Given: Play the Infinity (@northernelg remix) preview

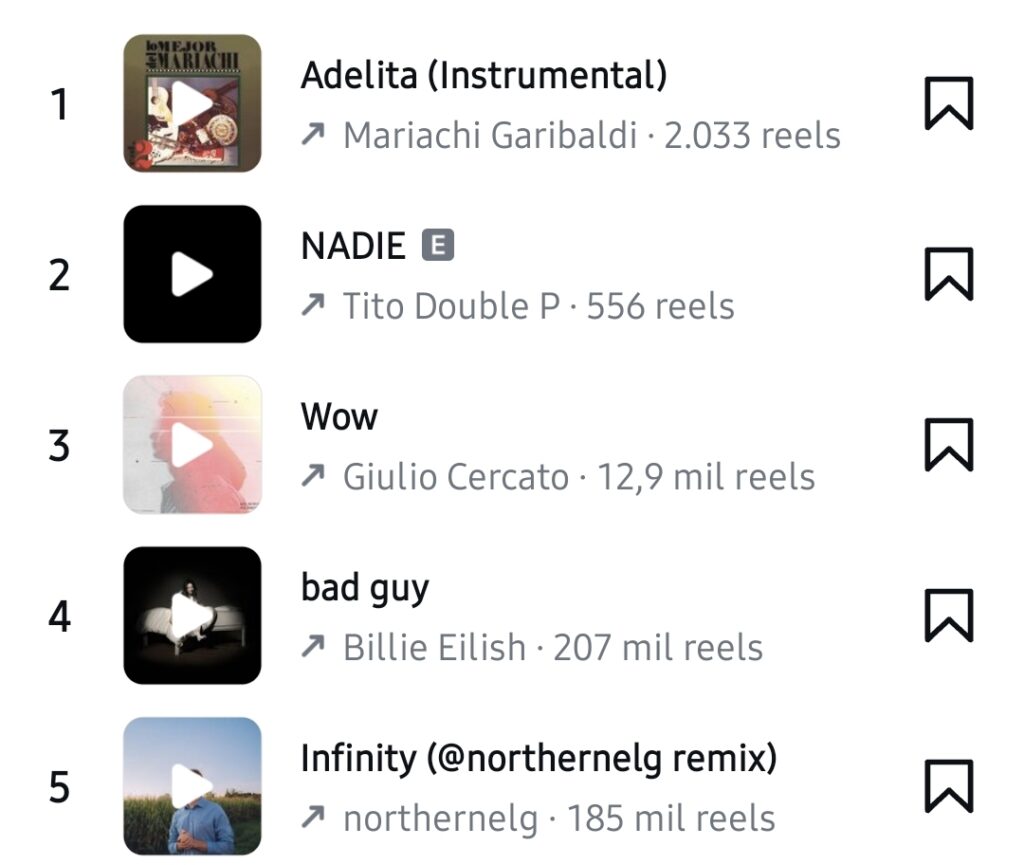Looking at the screenshot, I should coord(192,786).
